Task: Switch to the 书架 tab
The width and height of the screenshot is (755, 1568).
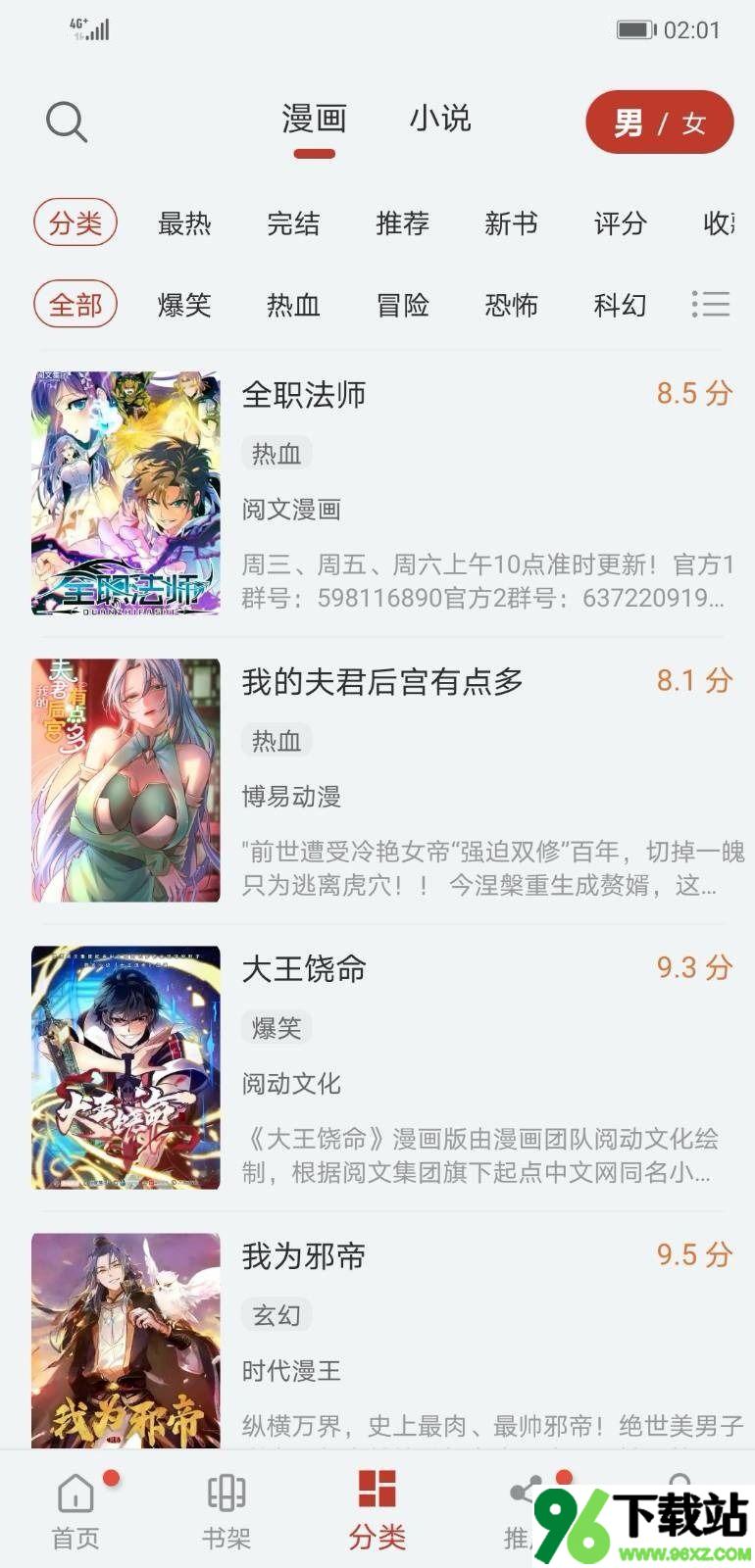Action: (x=226, y=1510)
